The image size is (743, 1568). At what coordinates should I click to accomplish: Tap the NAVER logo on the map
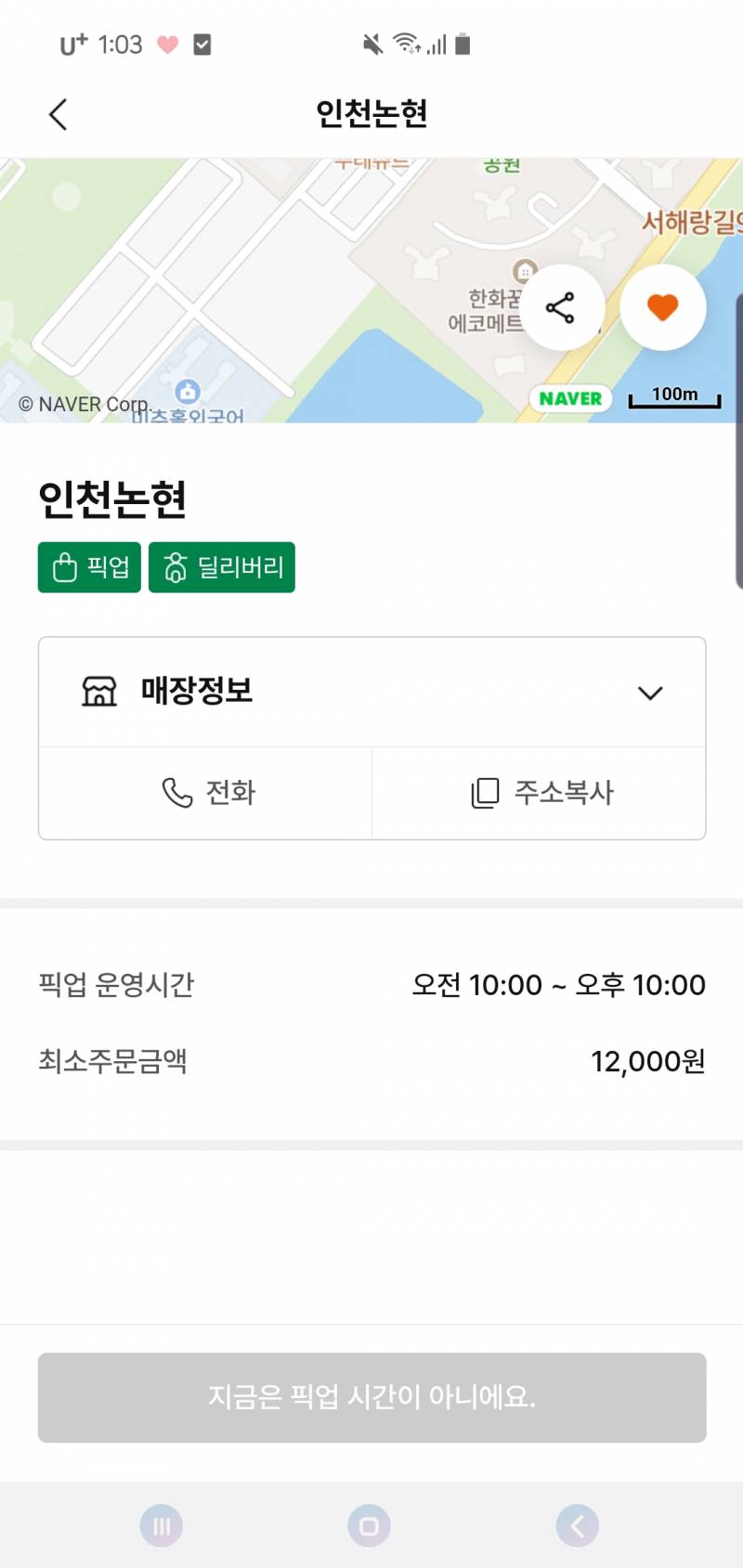[569, 397]
